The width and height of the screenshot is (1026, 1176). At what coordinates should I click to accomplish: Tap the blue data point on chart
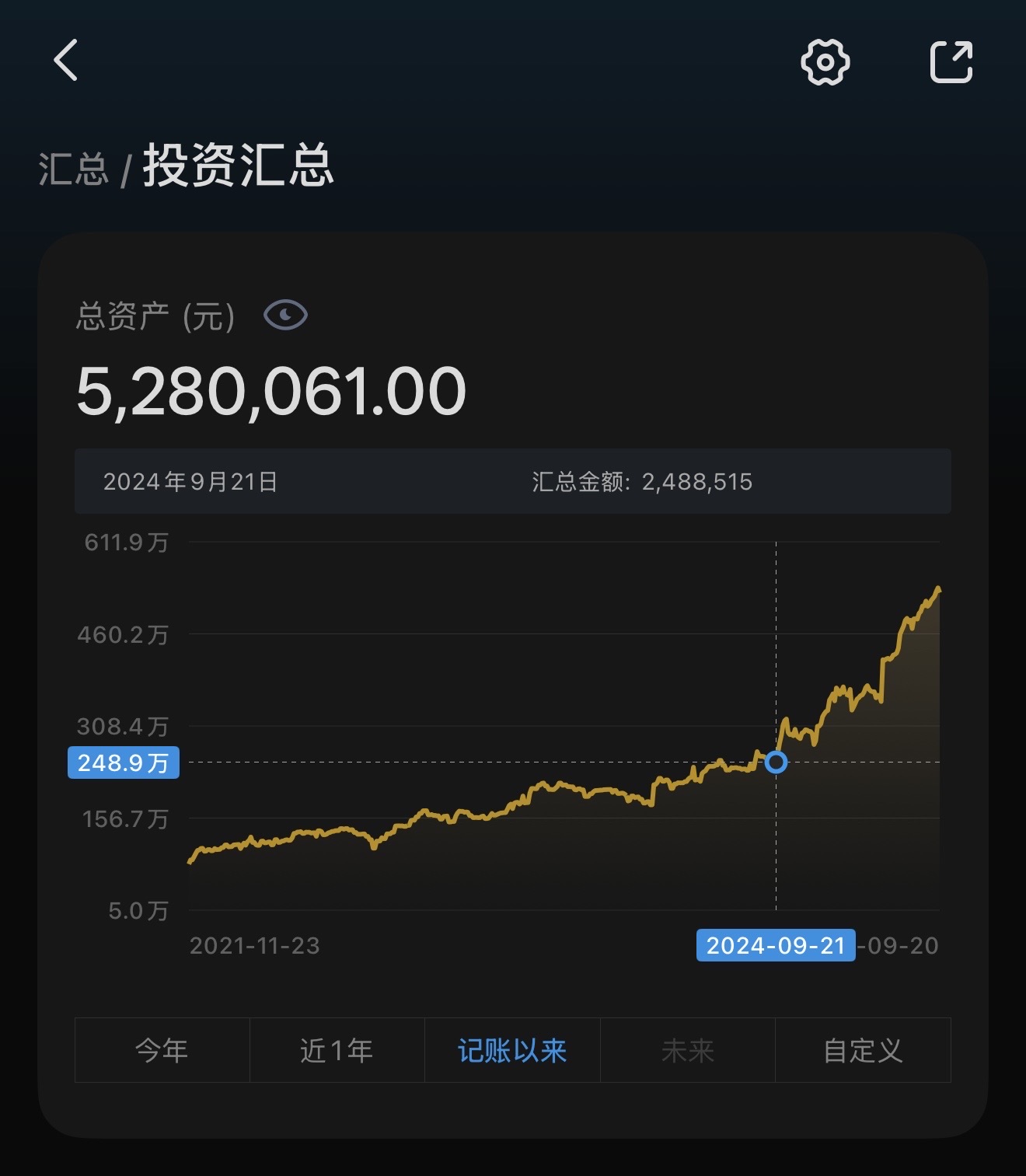[x=776, y=762]
